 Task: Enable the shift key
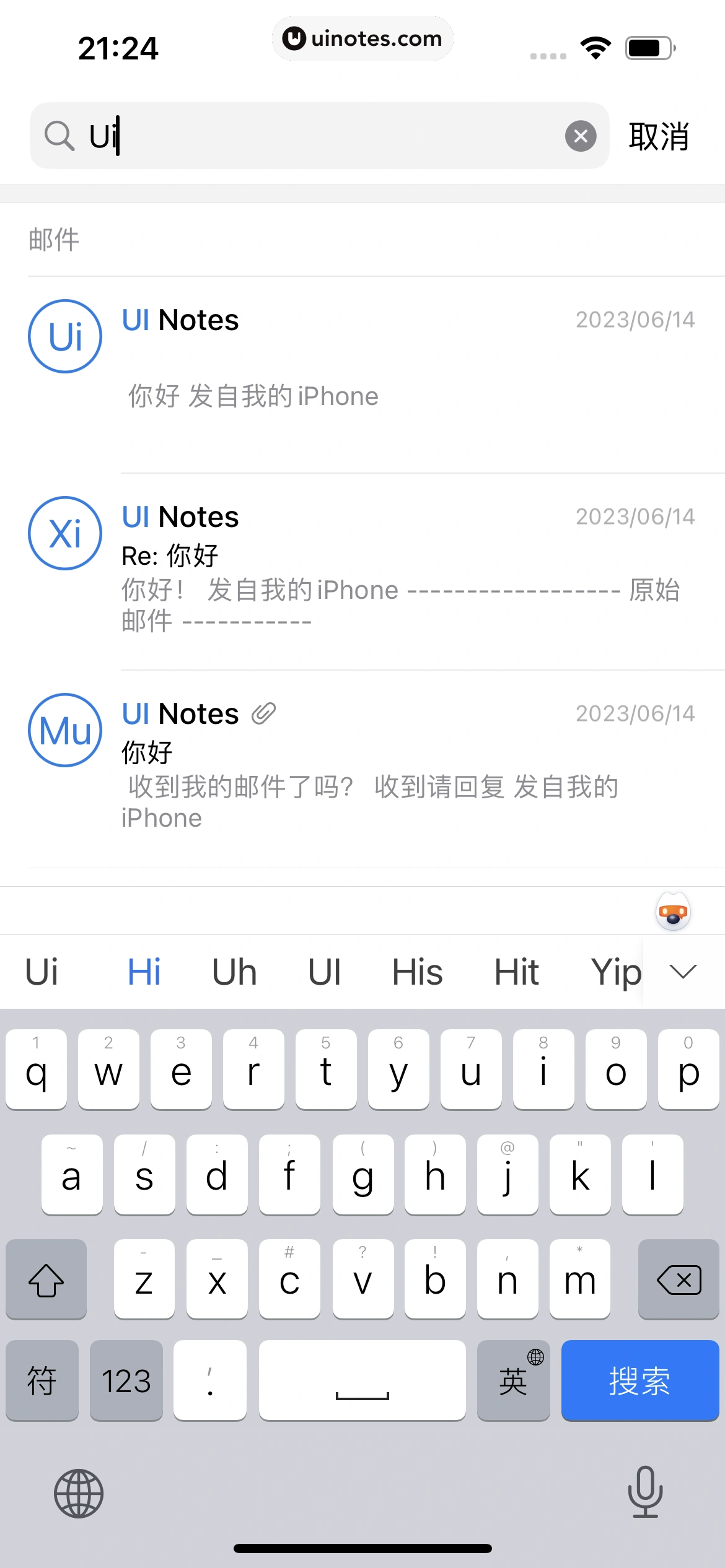click(x=46, y=1279)
